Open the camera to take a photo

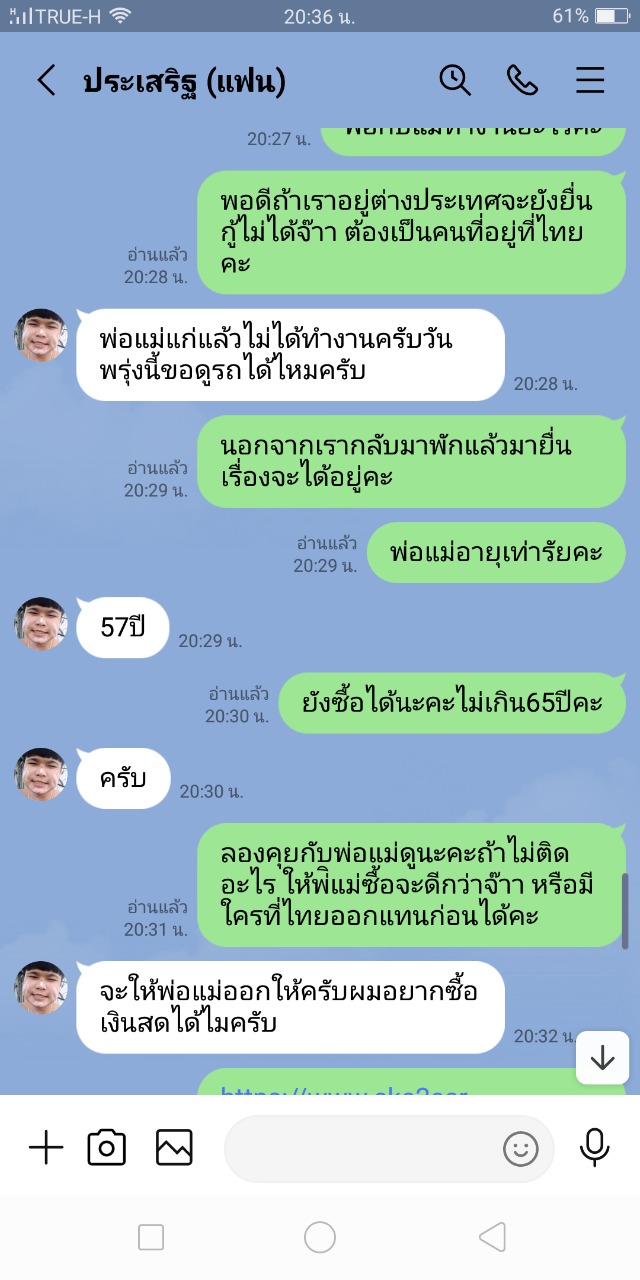(x=107, y=1148)
